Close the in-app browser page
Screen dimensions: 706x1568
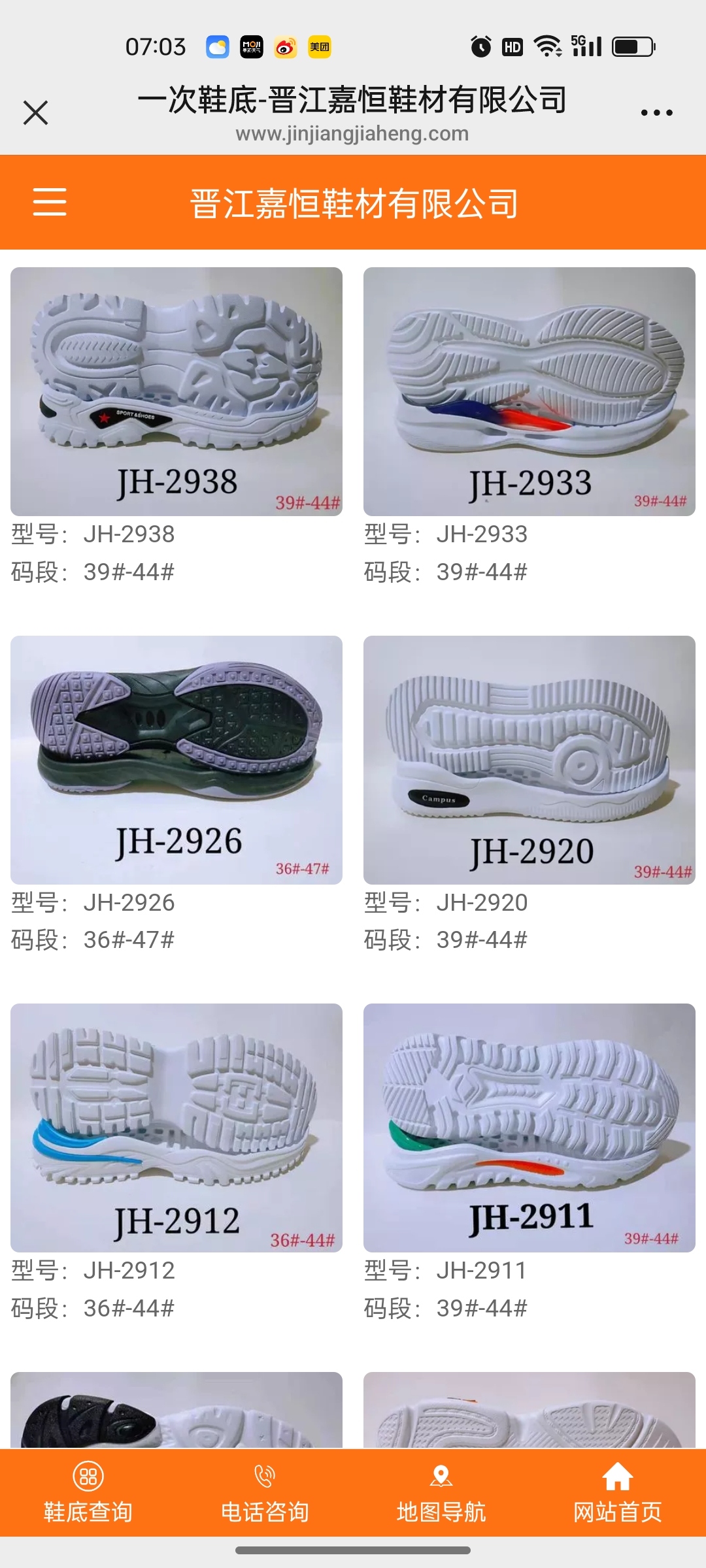click(x=35, y=112)
